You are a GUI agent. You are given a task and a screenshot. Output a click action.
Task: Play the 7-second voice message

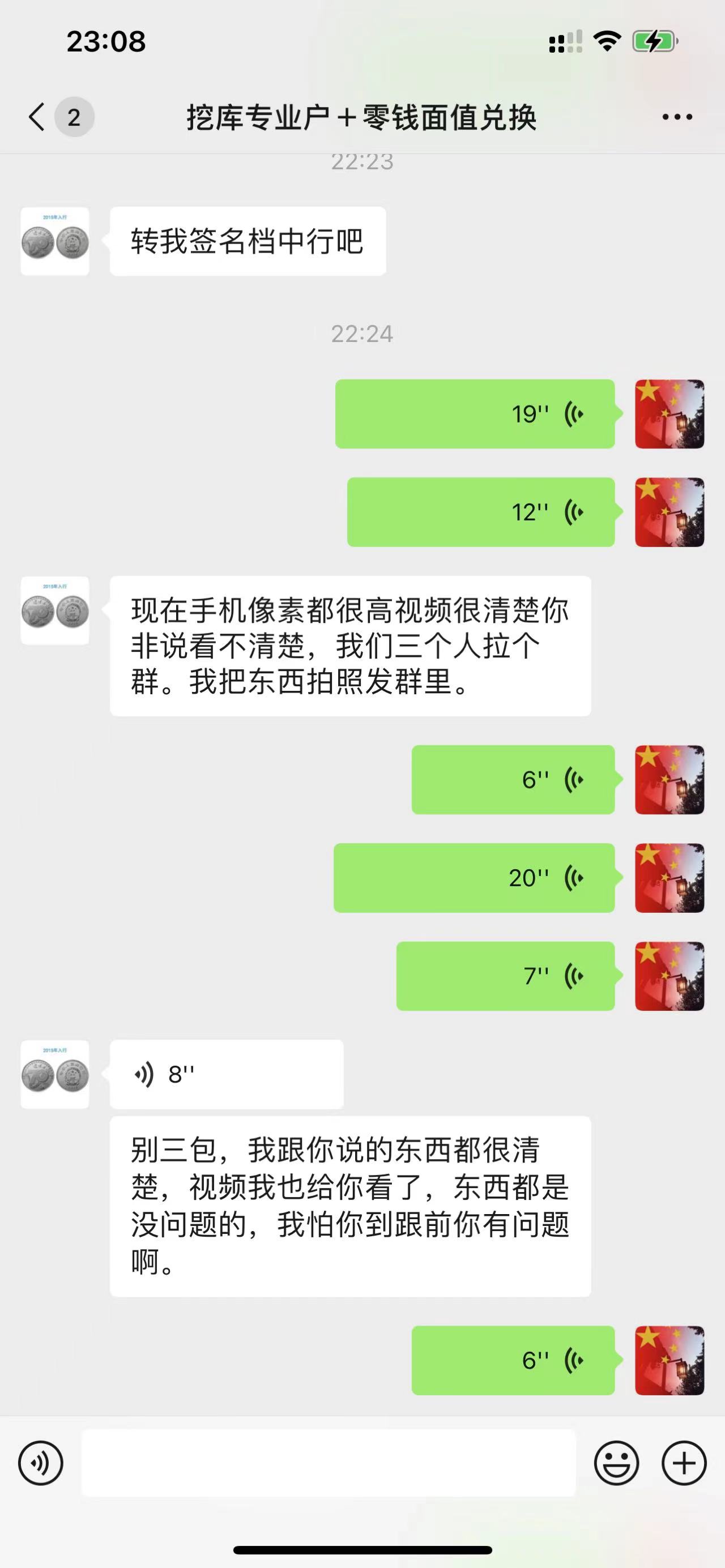tap(506, 976)
